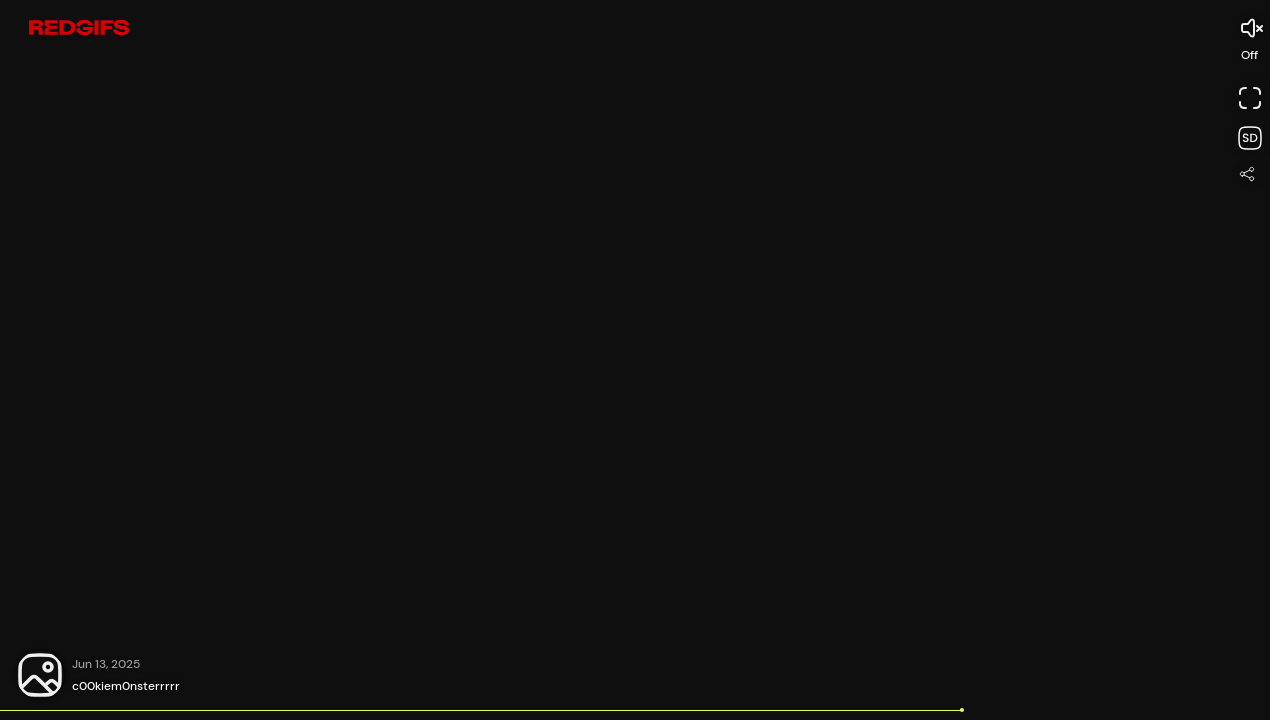
Task: Tap the uploader avatar icon
Action: coord(40,675)
